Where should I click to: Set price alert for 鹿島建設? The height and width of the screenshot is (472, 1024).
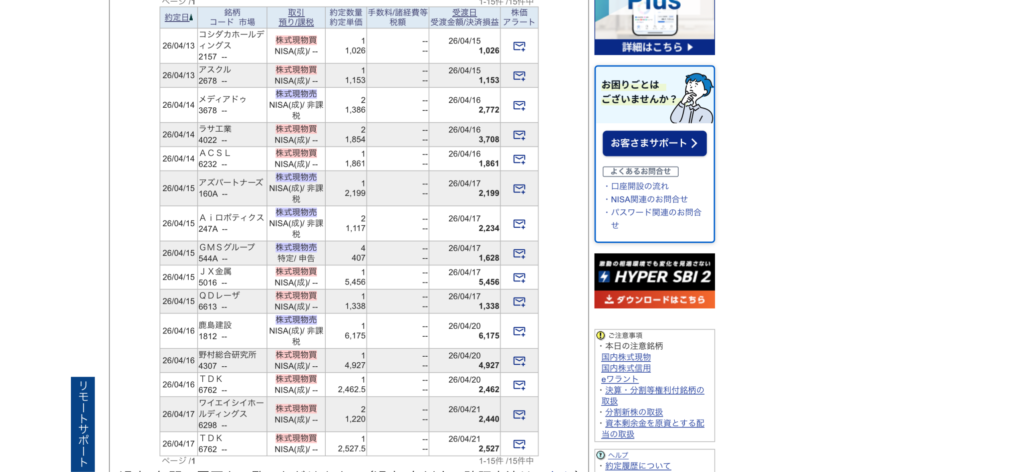pos(519,331)
